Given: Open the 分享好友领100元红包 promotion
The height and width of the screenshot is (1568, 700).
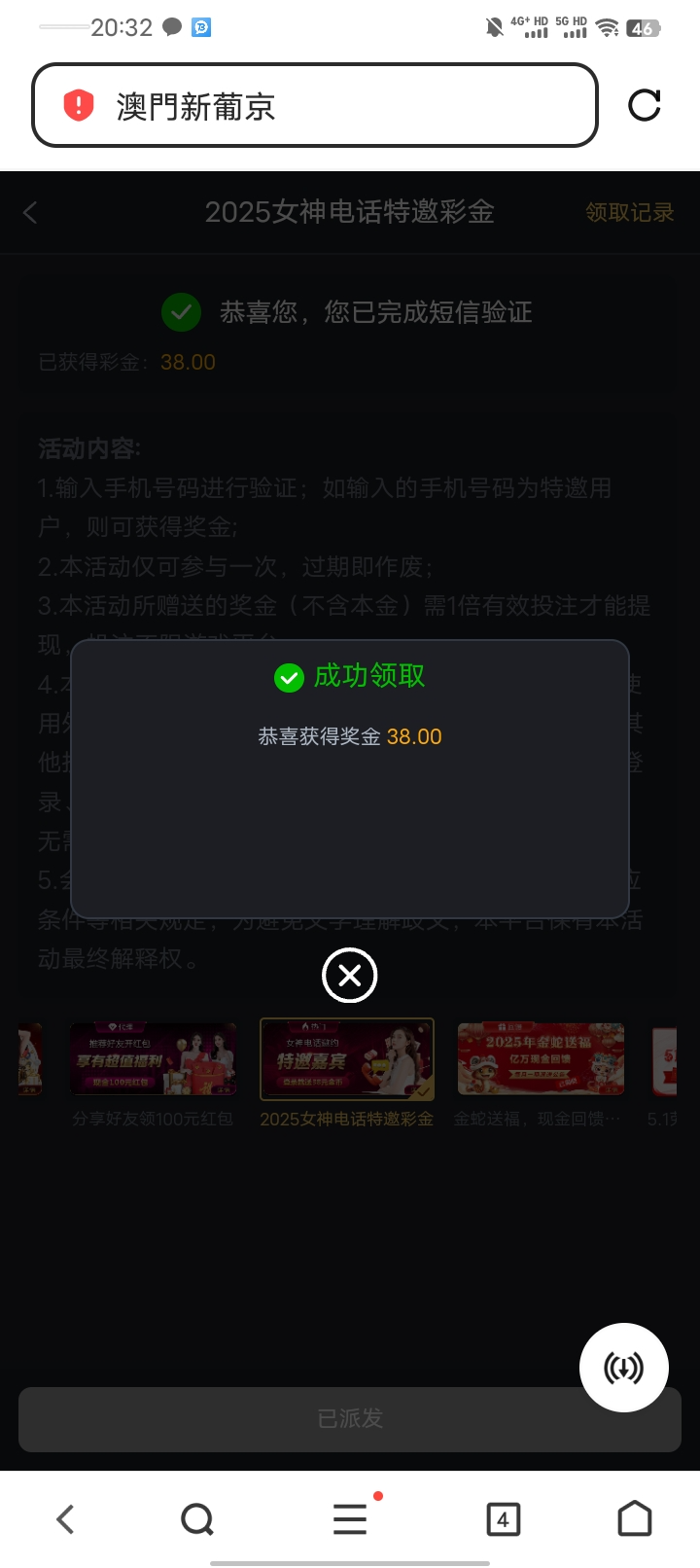Looking at the screenshot, I should (153, 1060).
